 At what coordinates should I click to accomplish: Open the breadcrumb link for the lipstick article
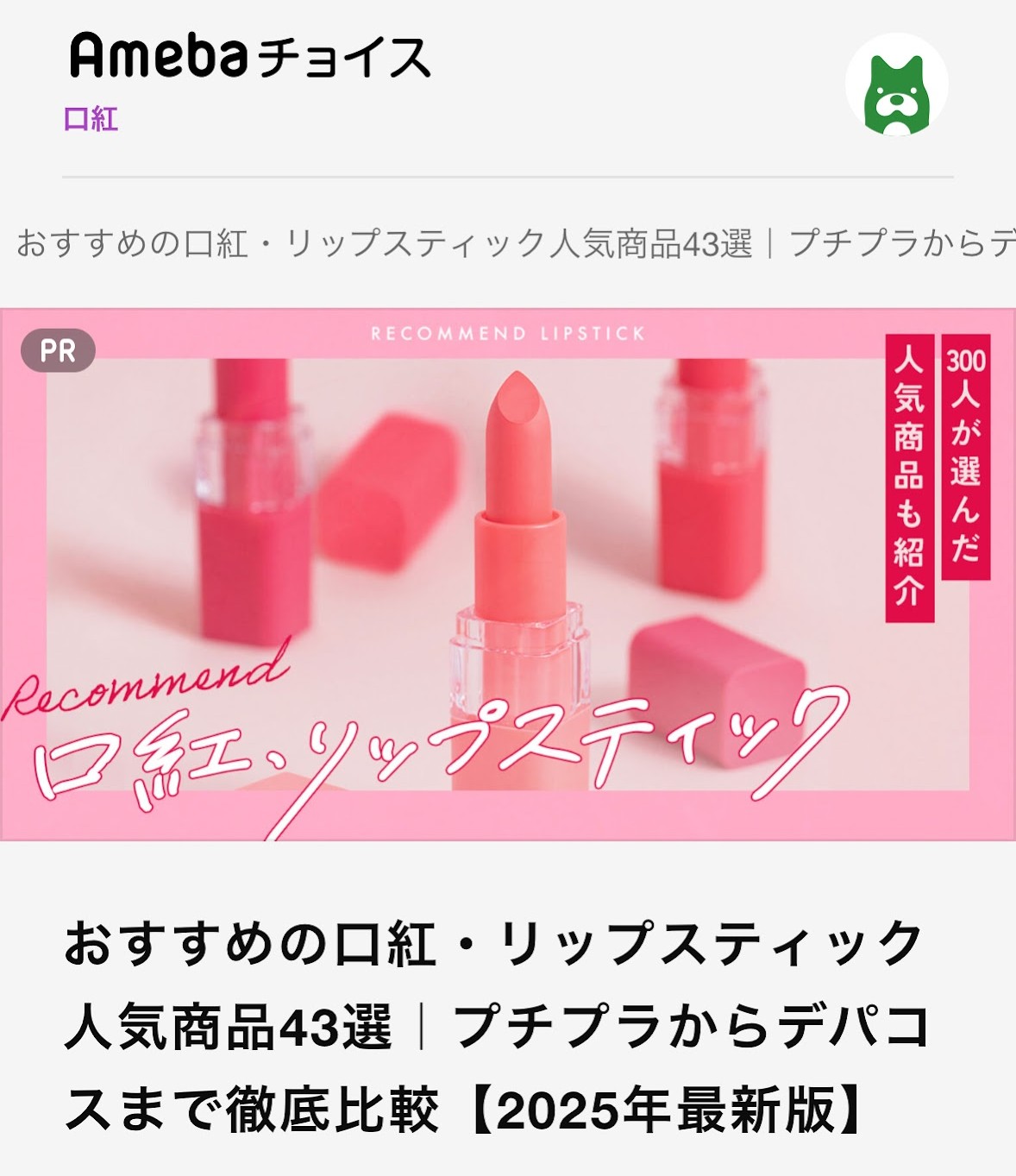click(515, 243)
